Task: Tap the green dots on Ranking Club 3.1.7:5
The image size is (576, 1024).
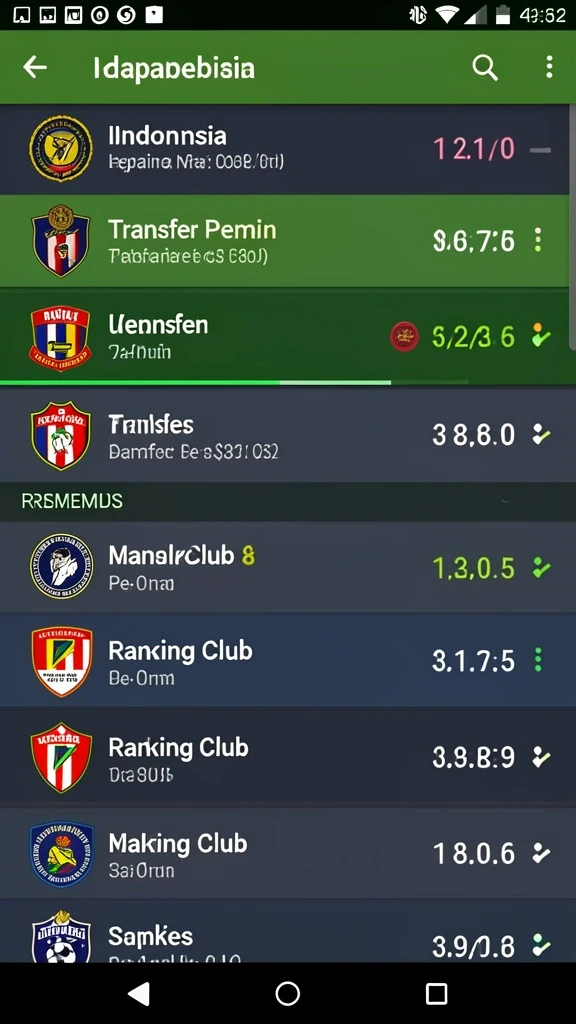Action: 538,660
